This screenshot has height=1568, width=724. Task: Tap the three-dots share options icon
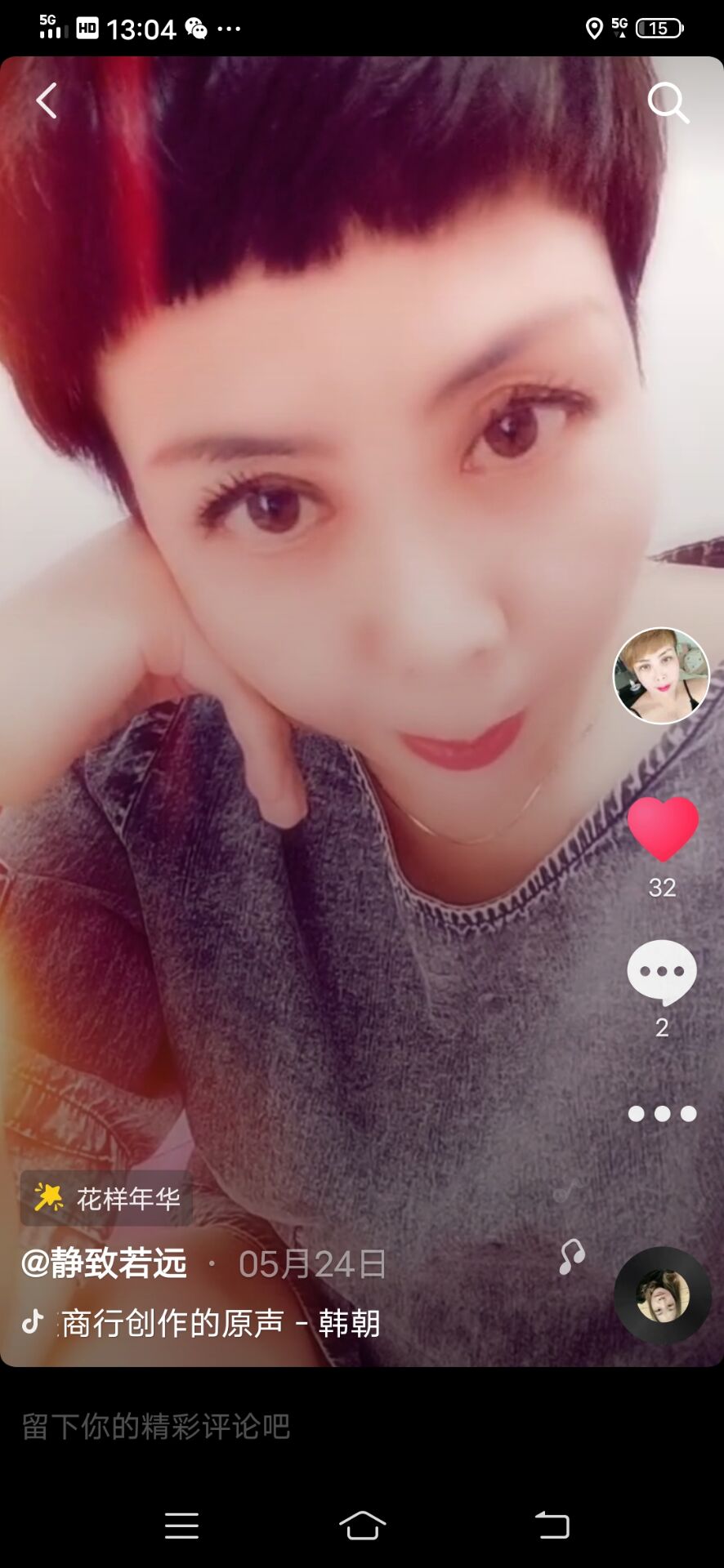point(662,1112)
